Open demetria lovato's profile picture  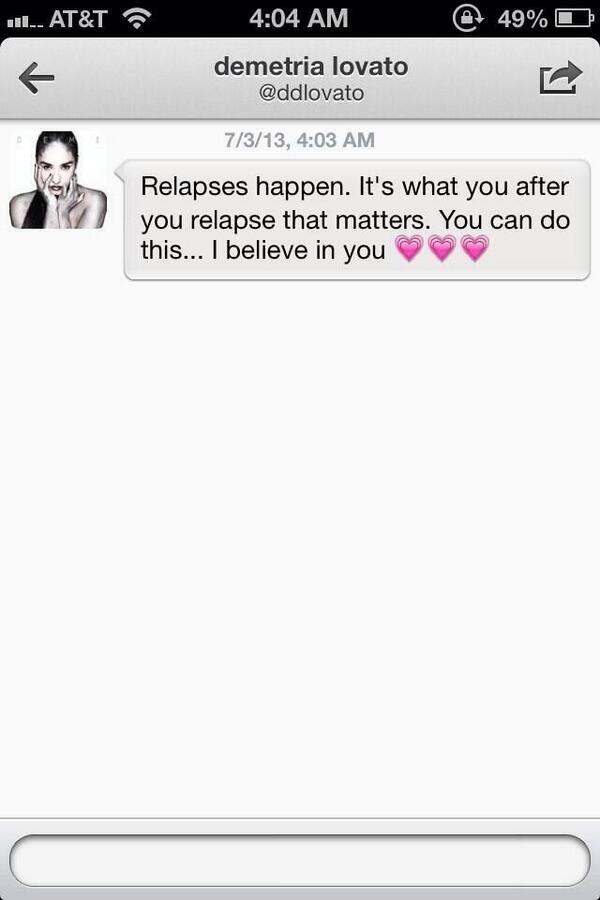click(x=58, y=181)
